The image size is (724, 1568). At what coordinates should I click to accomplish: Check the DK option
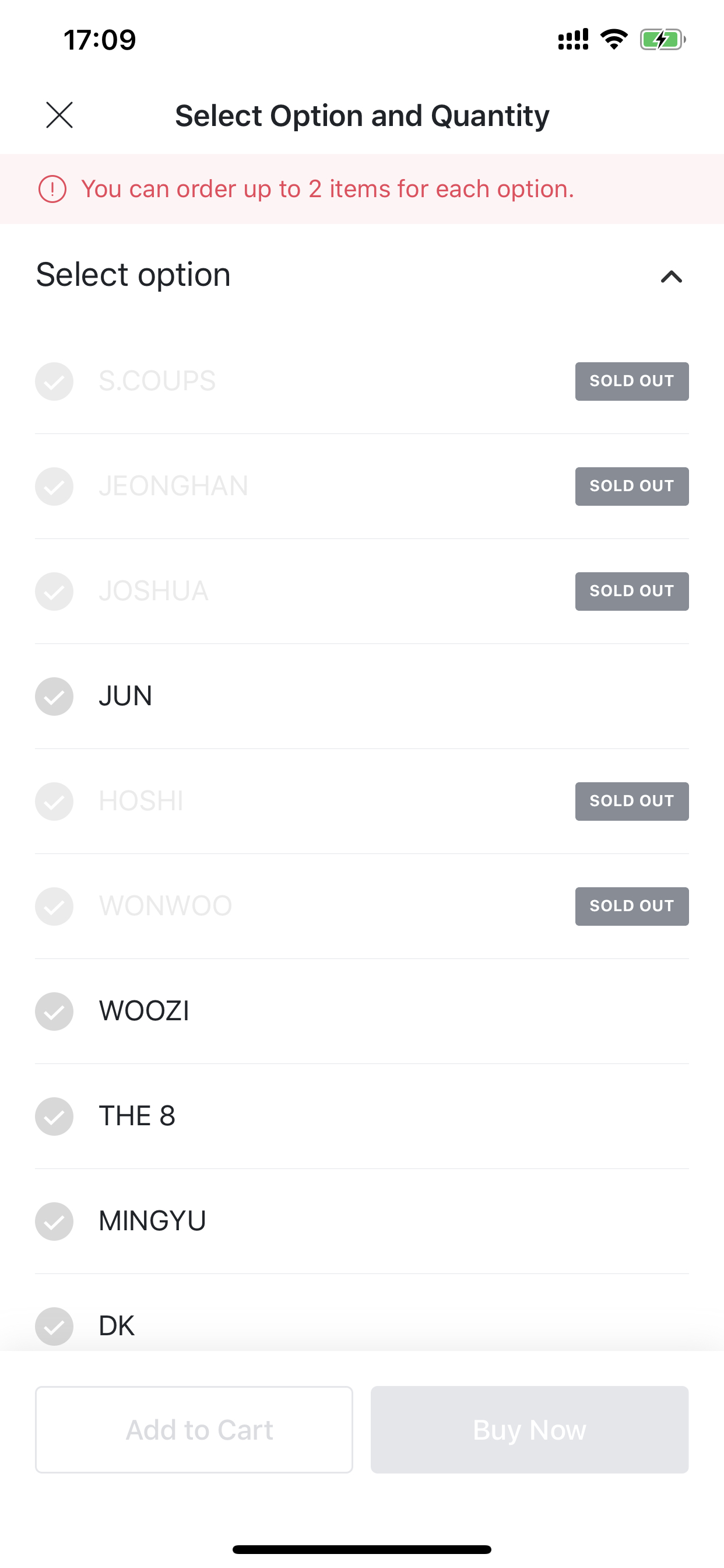tap(116, 1326)
